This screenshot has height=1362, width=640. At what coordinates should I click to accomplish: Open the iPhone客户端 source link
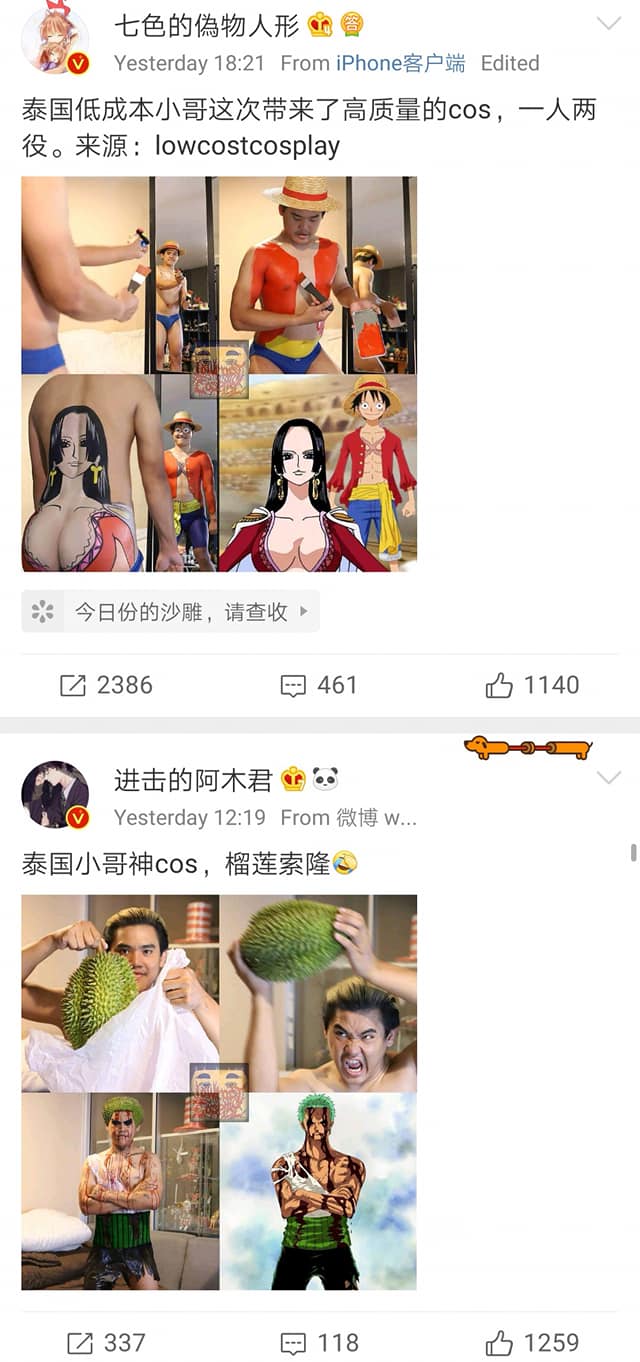pos(400,63)
